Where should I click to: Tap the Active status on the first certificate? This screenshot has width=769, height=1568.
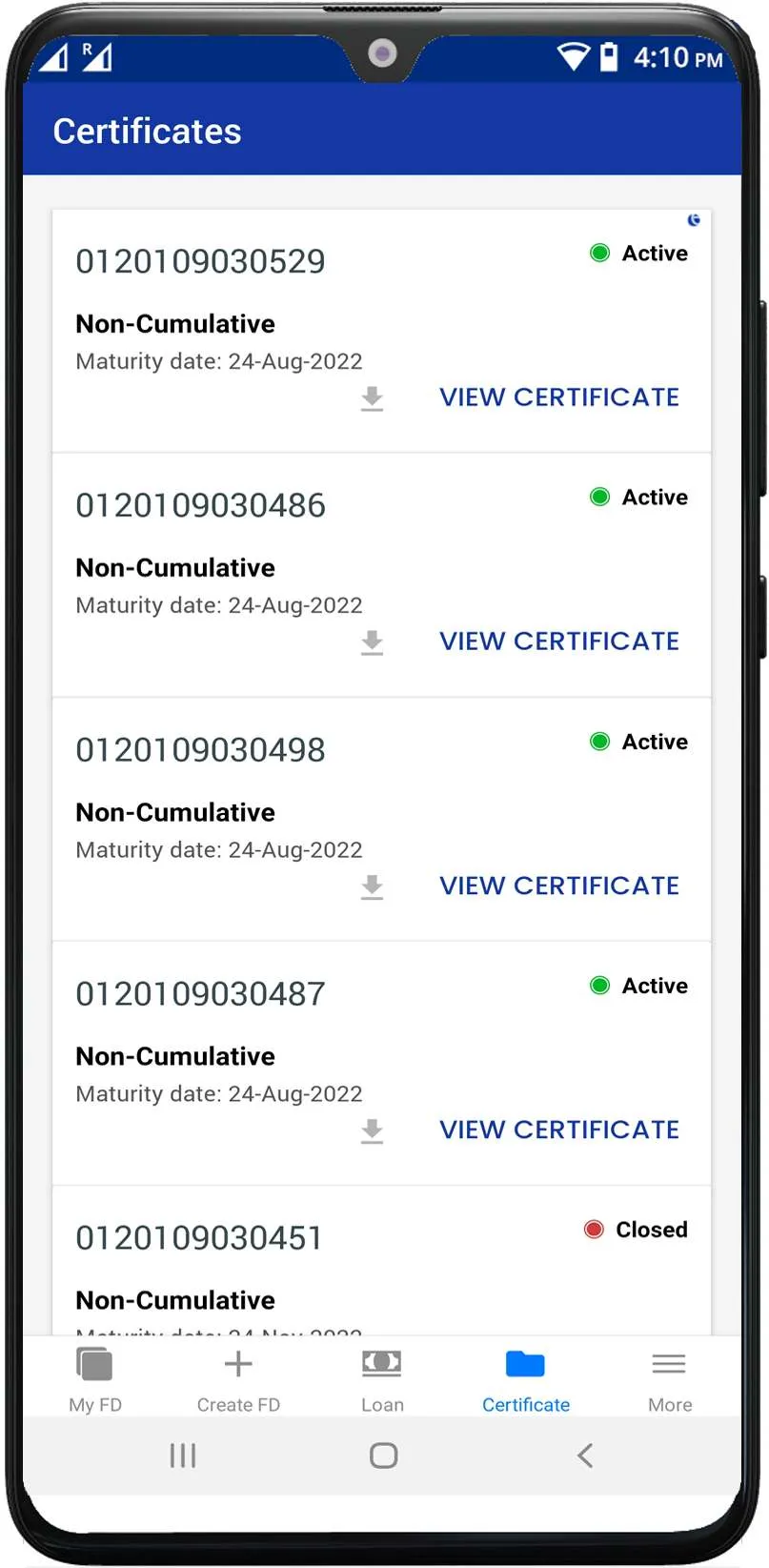638,253
